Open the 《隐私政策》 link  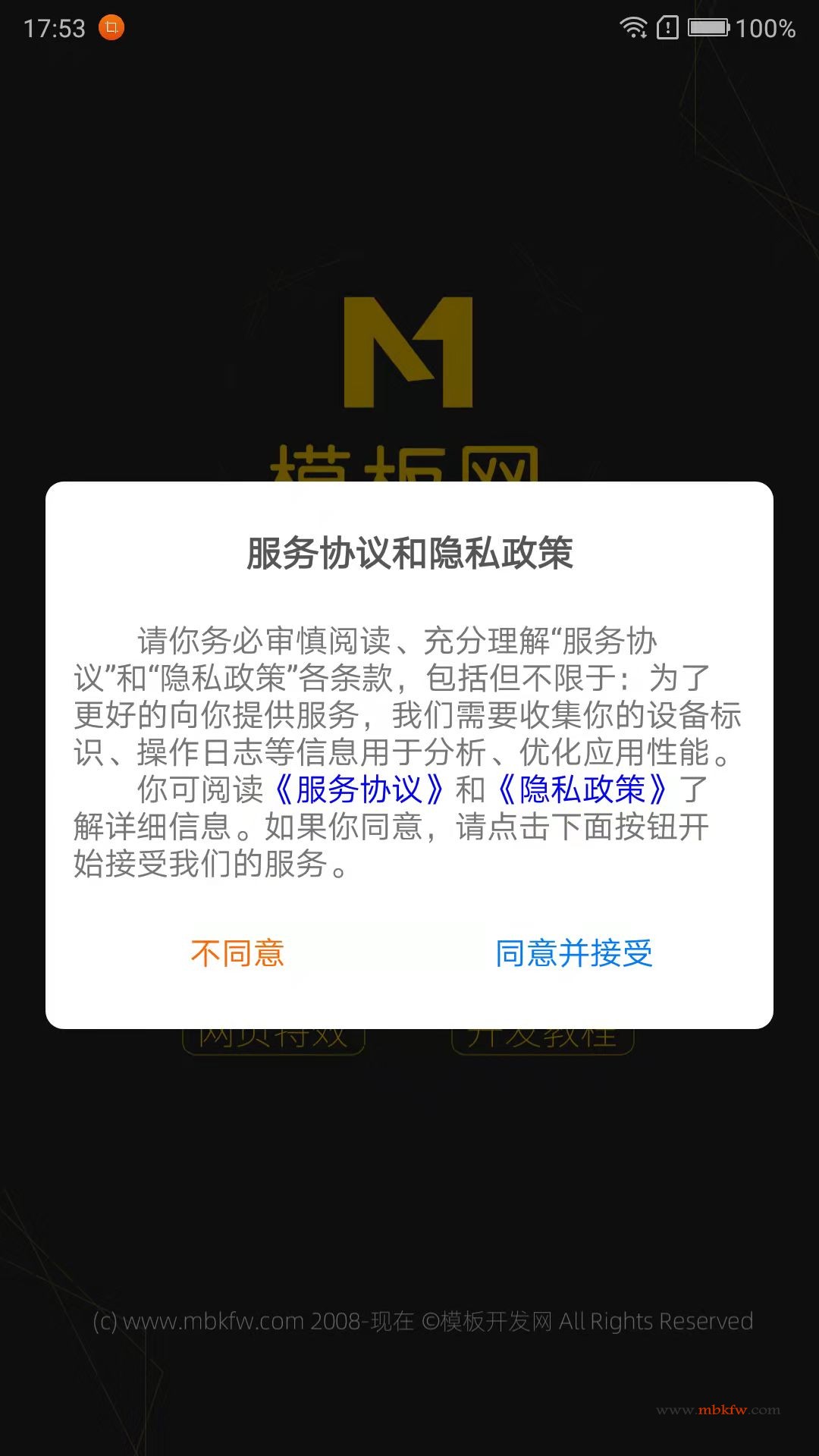(x=582, y=789)
